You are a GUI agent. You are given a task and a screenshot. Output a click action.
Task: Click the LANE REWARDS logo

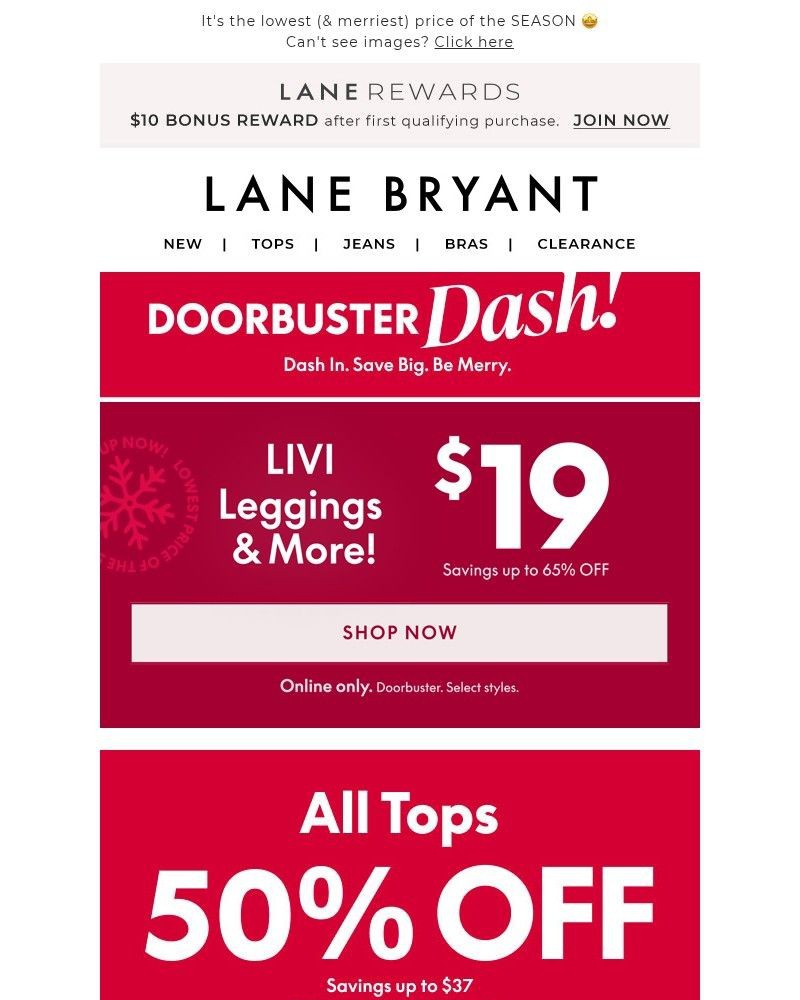(x=398, y=91)
